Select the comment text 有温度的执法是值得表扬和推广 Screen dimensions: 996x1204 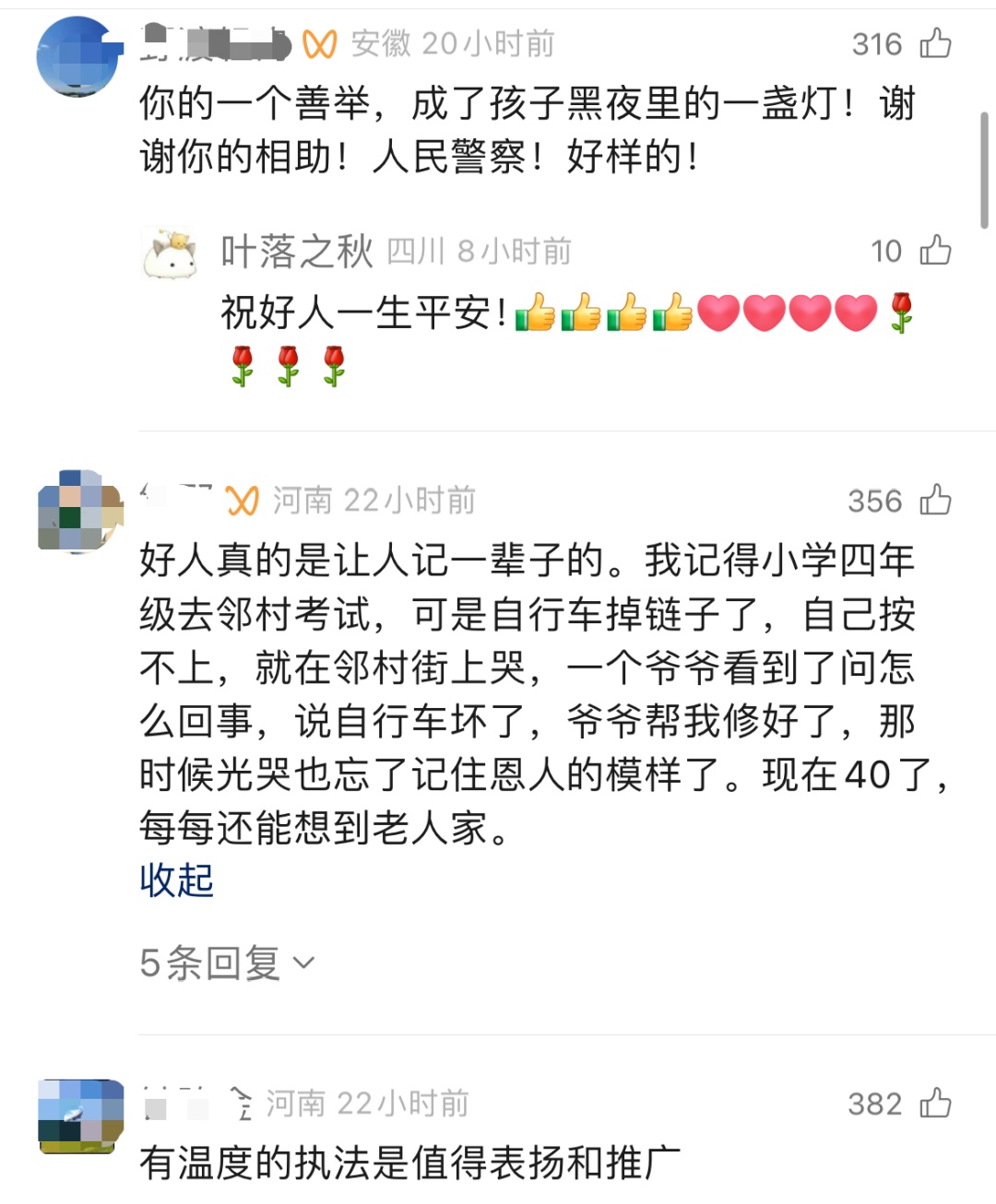tap(409, 1164)
